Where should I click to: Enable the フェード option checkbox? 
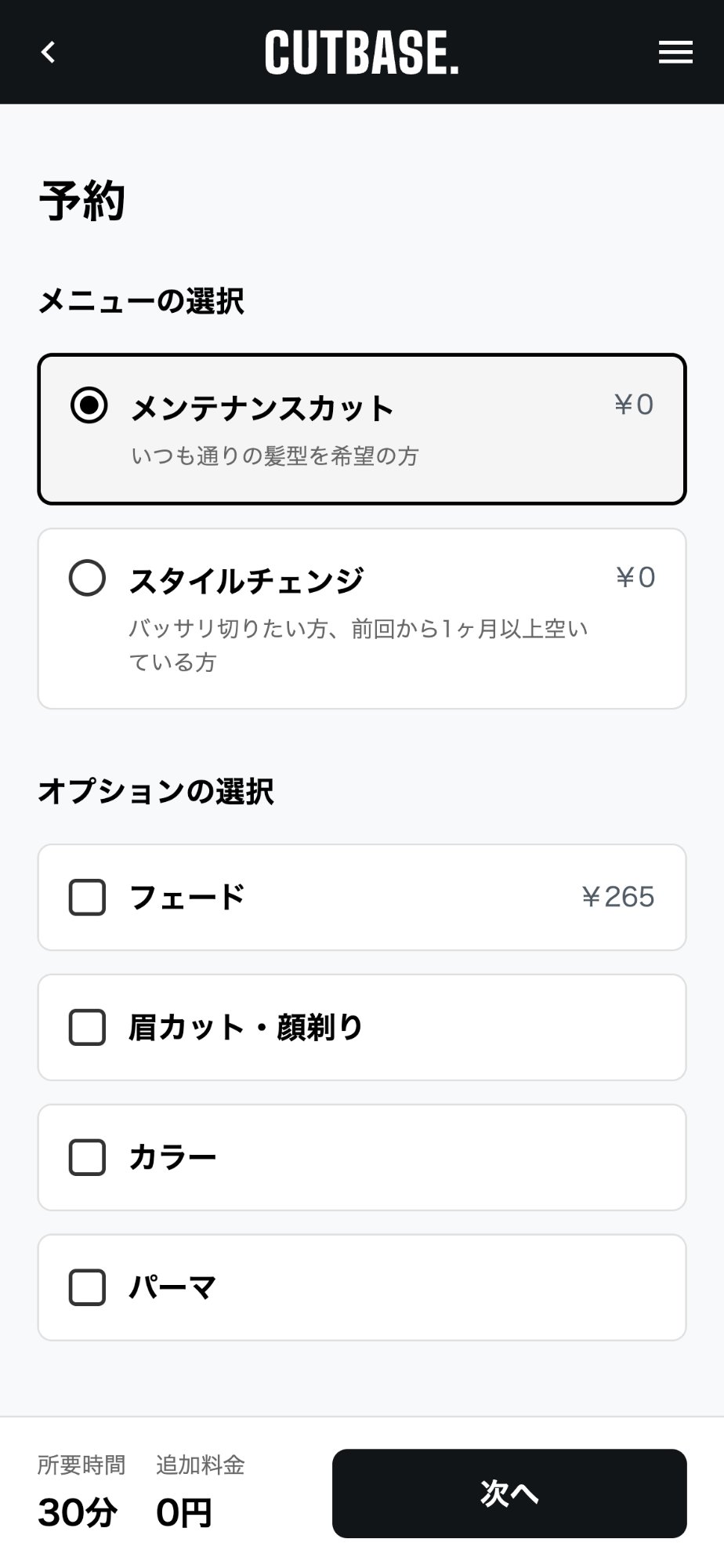tap(88, 898)
